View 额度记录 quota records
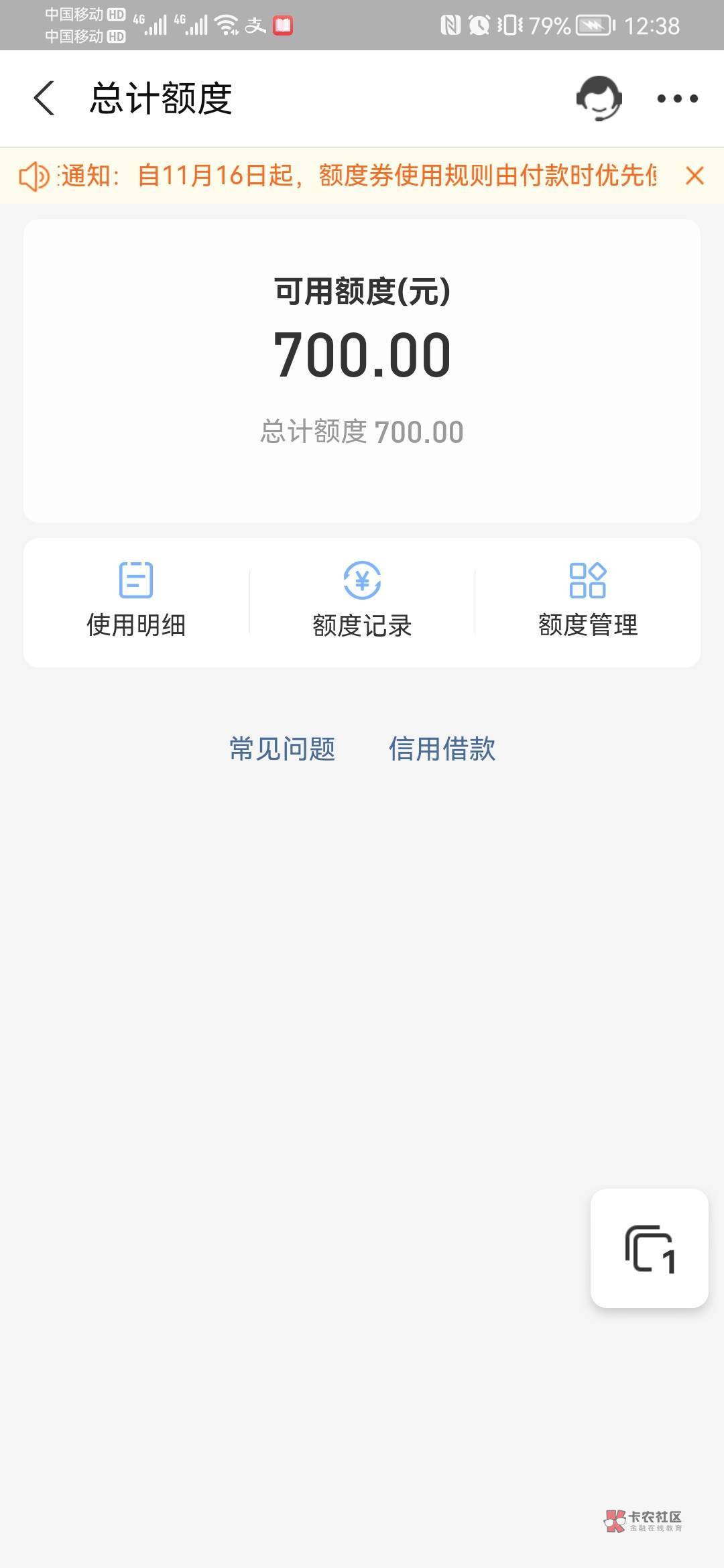 [362, 600]
